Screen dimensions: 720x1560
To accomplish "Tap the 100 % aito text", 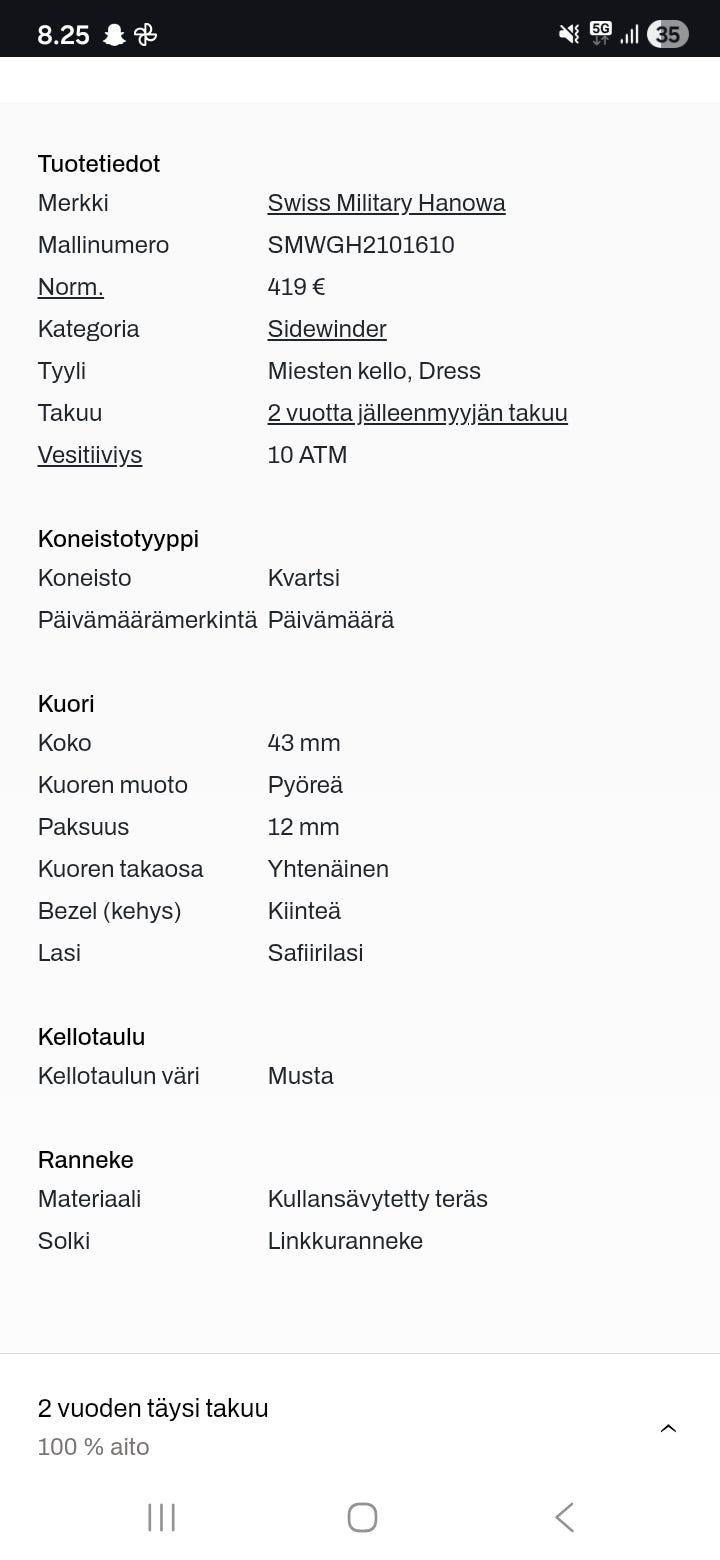I will pos(93,1446).
